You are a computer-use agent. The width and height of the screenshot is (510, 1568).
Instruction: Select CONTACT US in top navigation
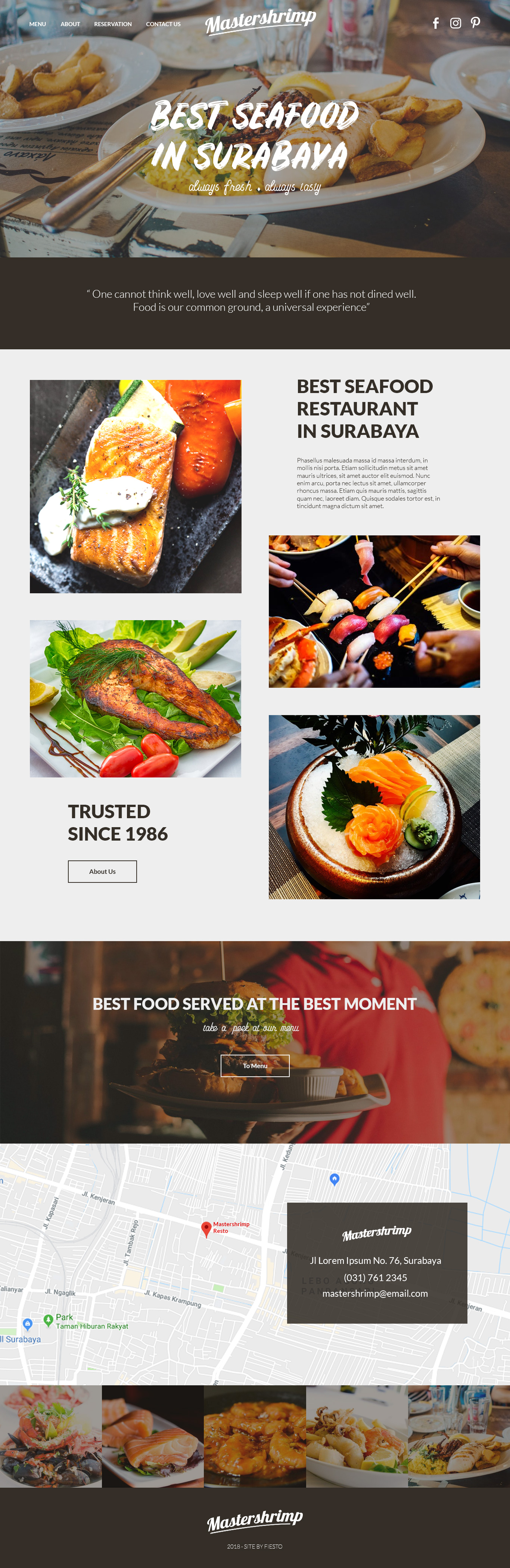[163, 24]
